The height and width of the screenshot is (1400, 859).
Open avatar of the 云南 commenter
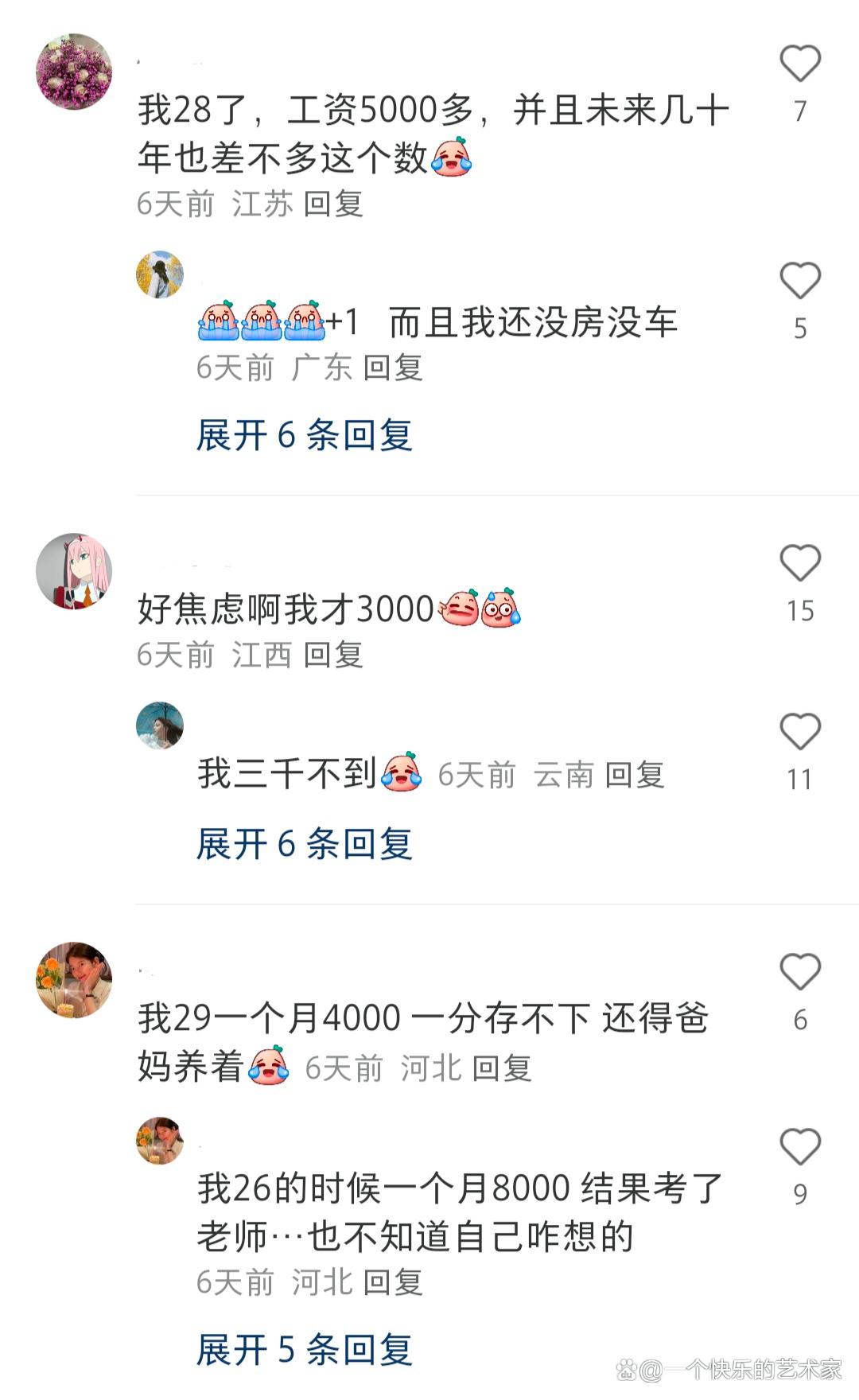[160, 725]
